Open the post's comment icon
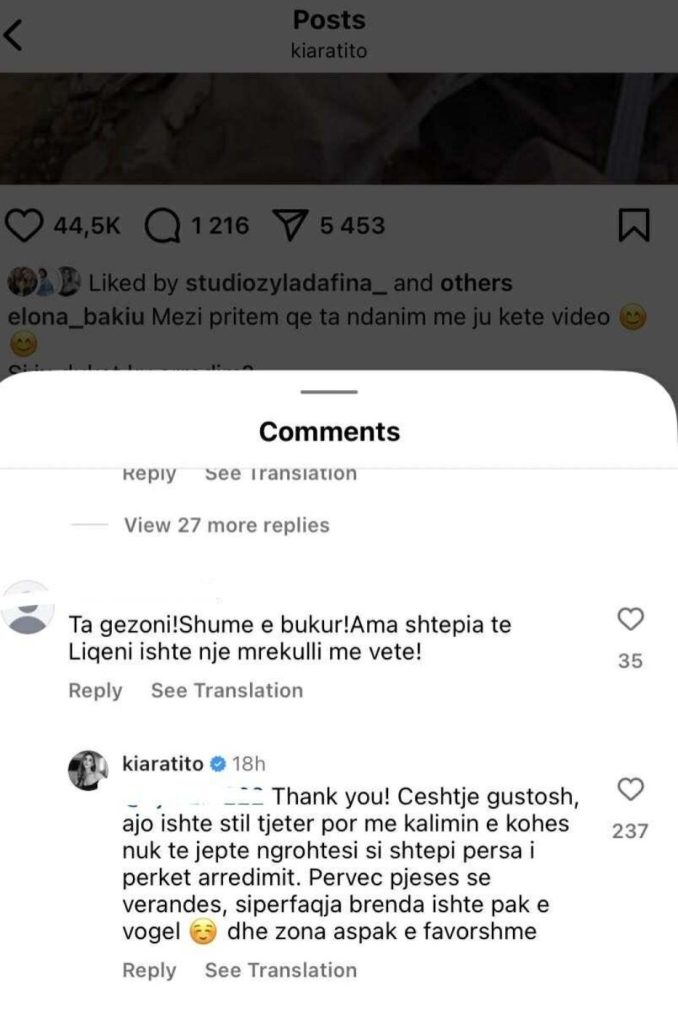Screen dimensions: 678x1024 click(160, 225)
